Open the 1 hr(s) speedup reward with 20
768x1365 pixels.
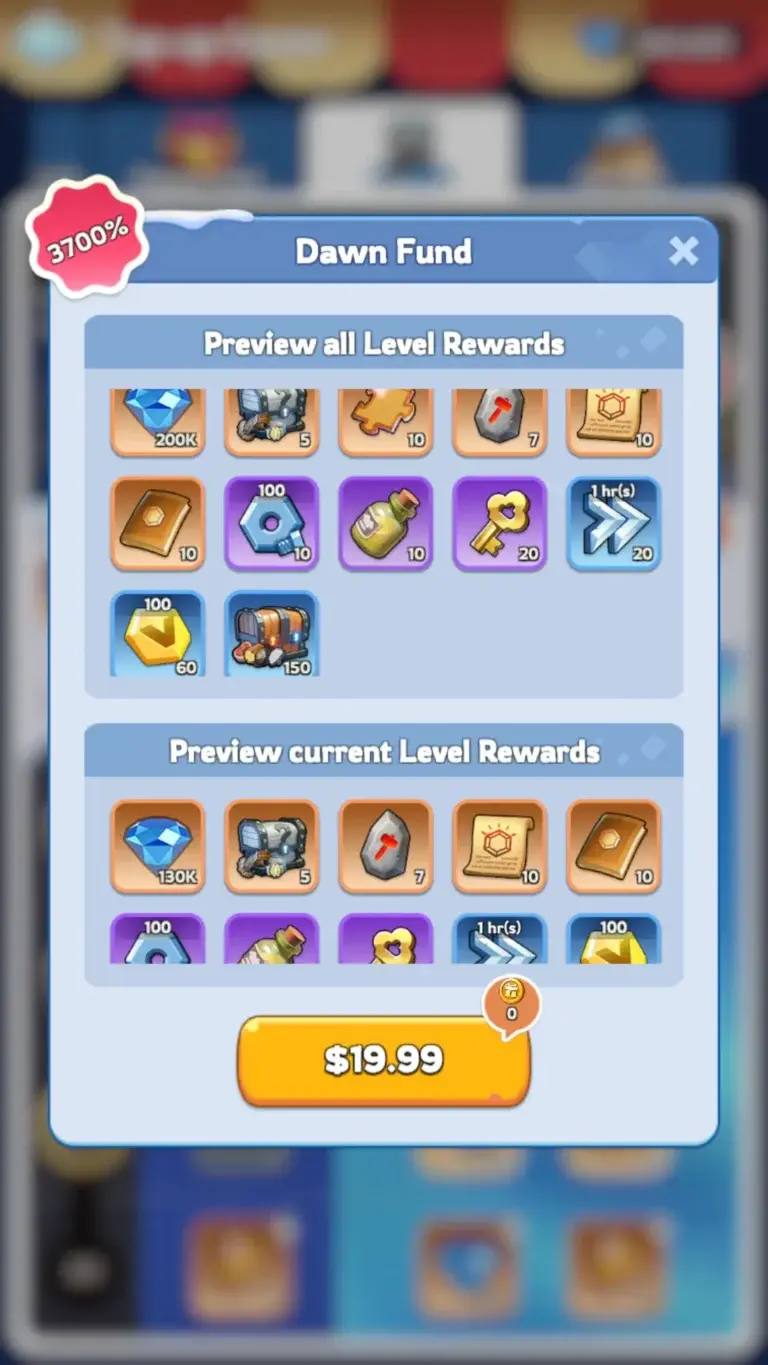614,524
